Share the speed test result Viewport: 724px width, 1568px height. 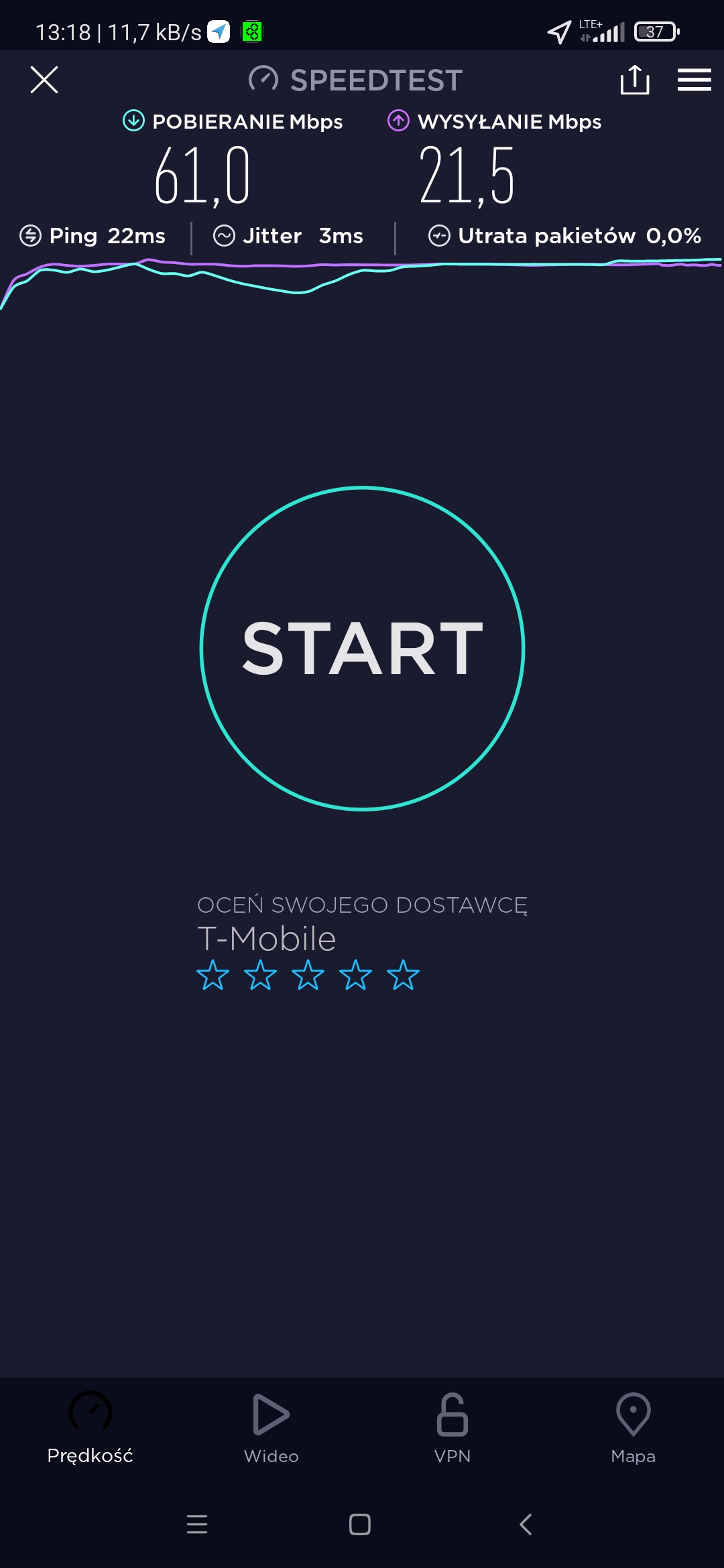tap(634, 80)
